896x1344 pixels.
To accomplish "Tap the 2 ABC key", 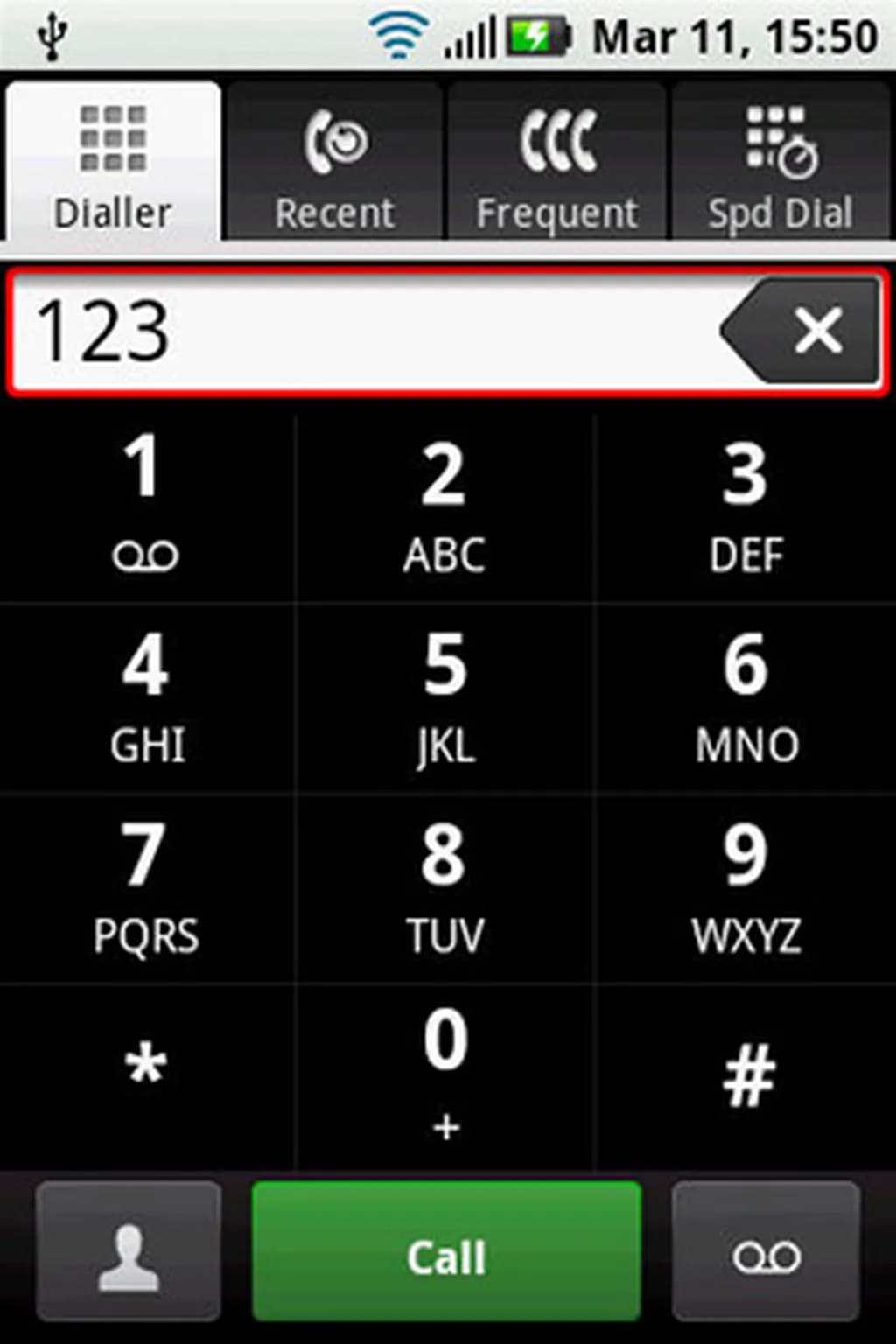I will click(x=444, y=507).
